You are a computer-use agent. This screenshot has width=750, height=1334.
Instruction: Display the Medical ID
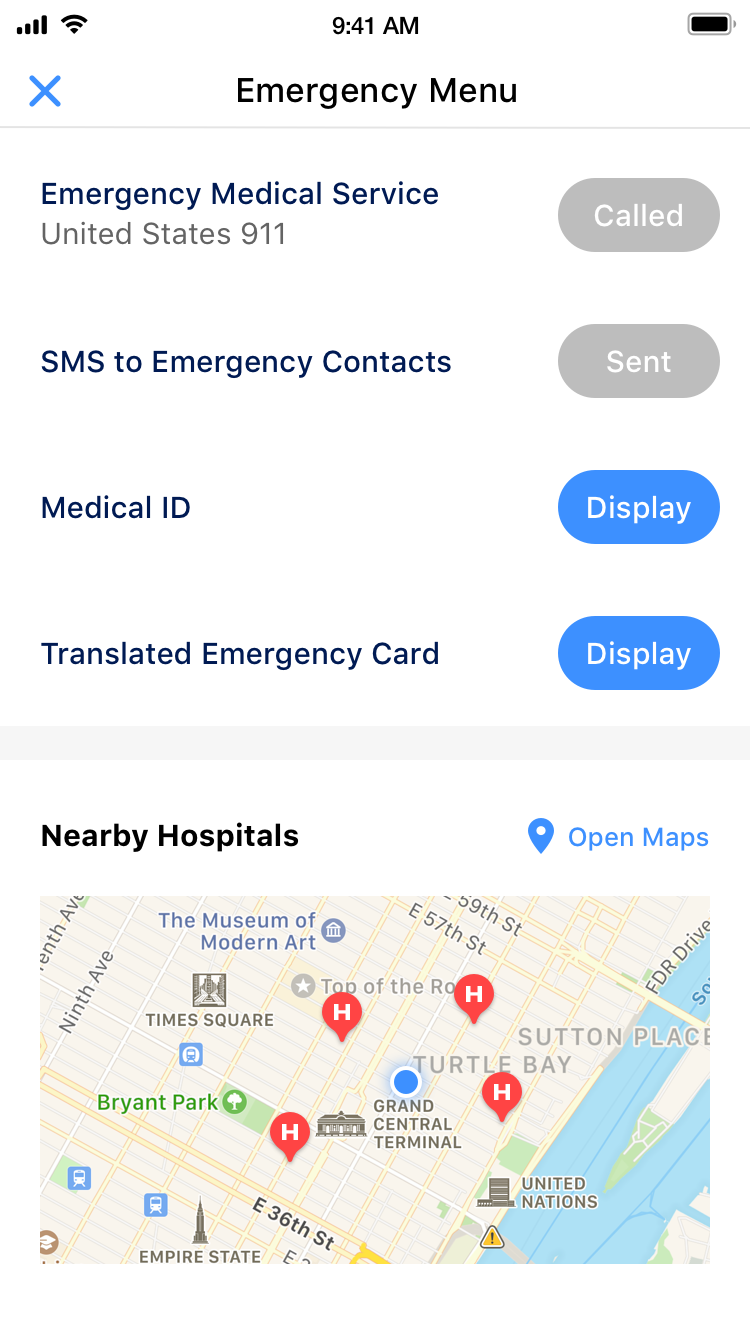(638, 507)
